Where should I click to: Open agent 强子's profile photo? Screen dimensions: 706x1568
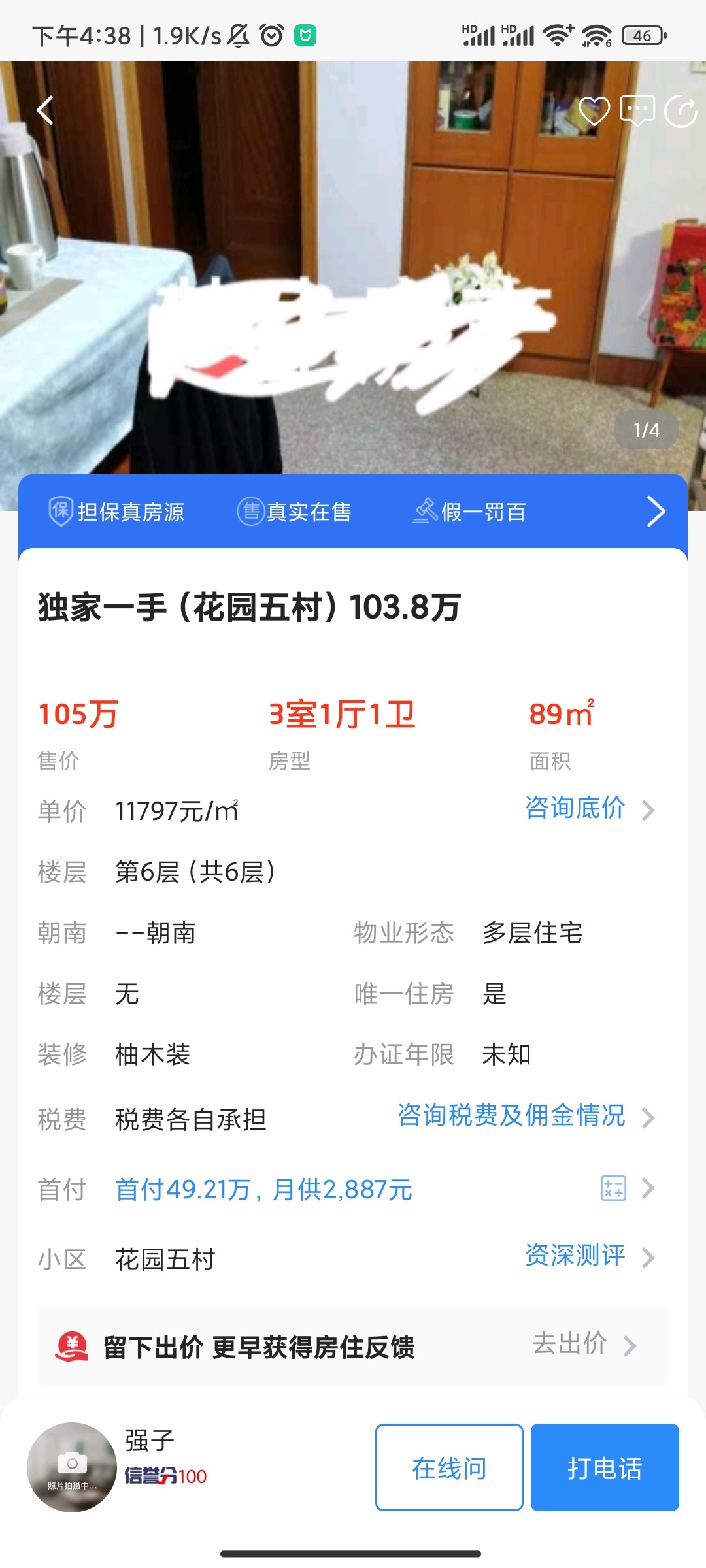click(x=72, y=1467)
